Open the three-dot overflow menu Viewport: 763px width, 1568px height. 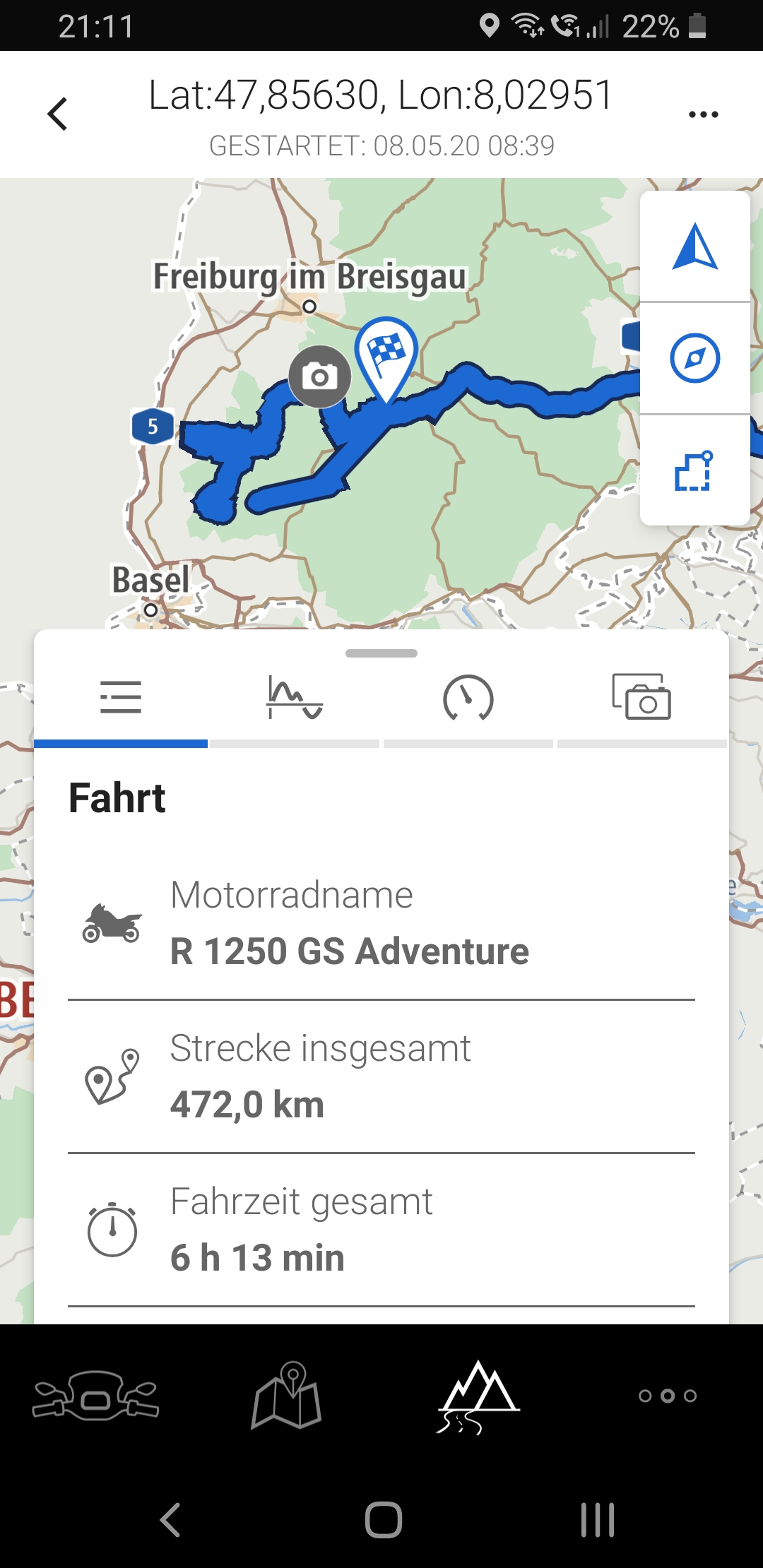704,114
